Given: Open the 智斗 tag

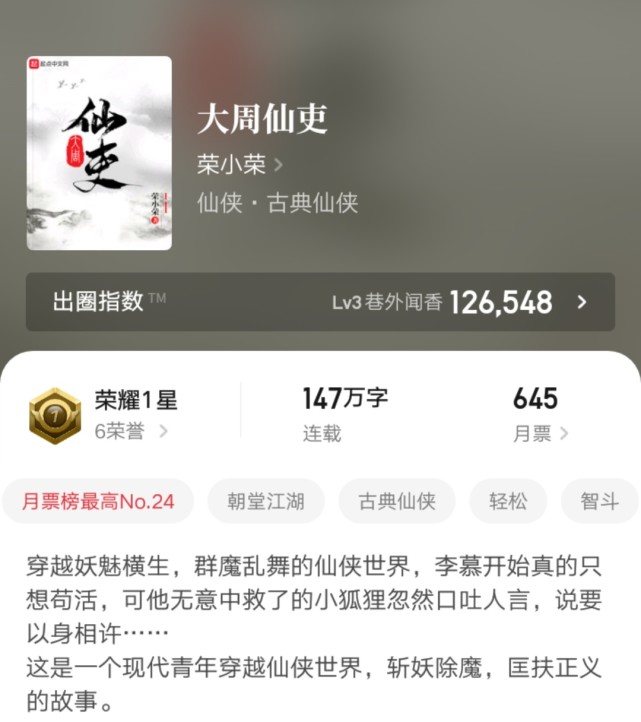Looking at the screenshot, I should (600, 501).
